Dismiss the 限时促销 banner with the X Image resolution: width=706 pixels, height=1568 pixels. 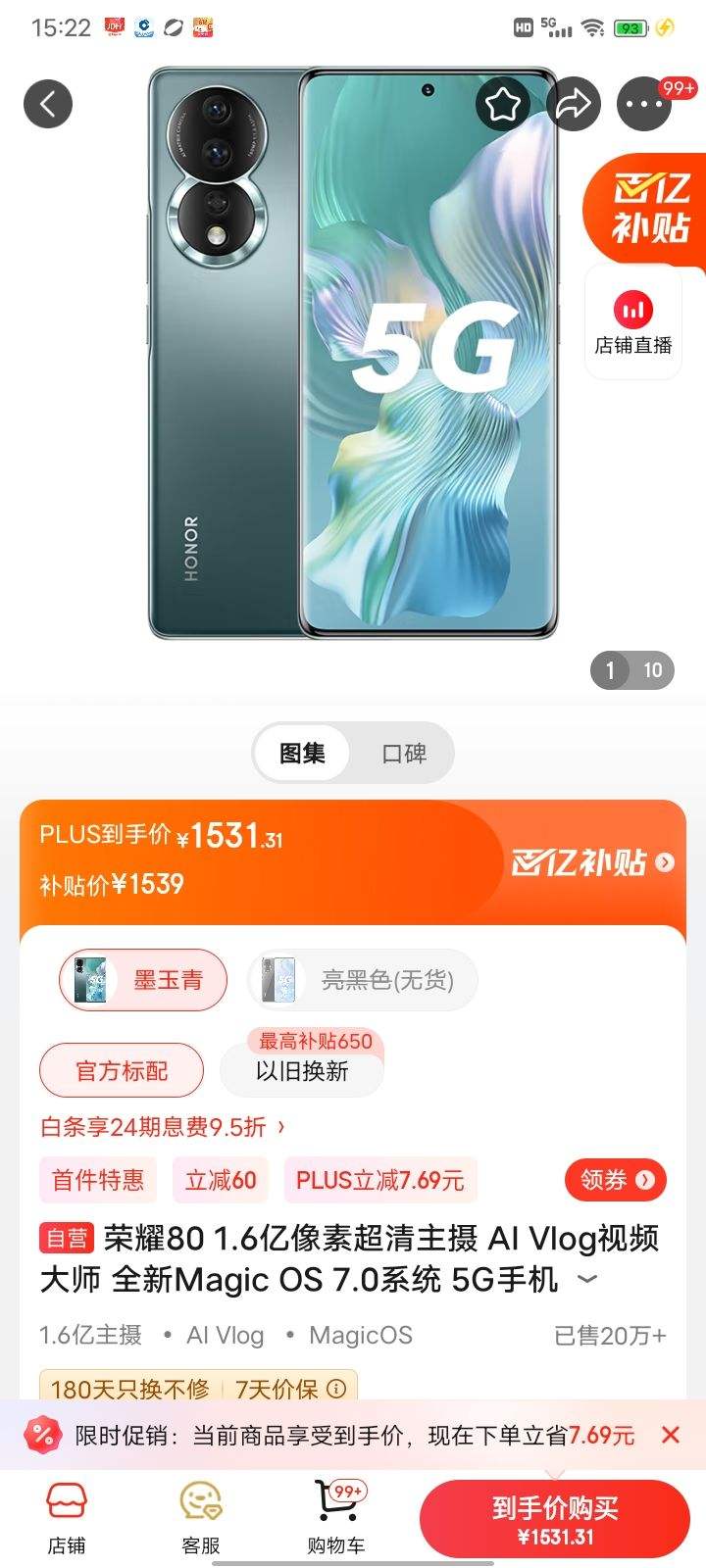(x=669, y=1434)
